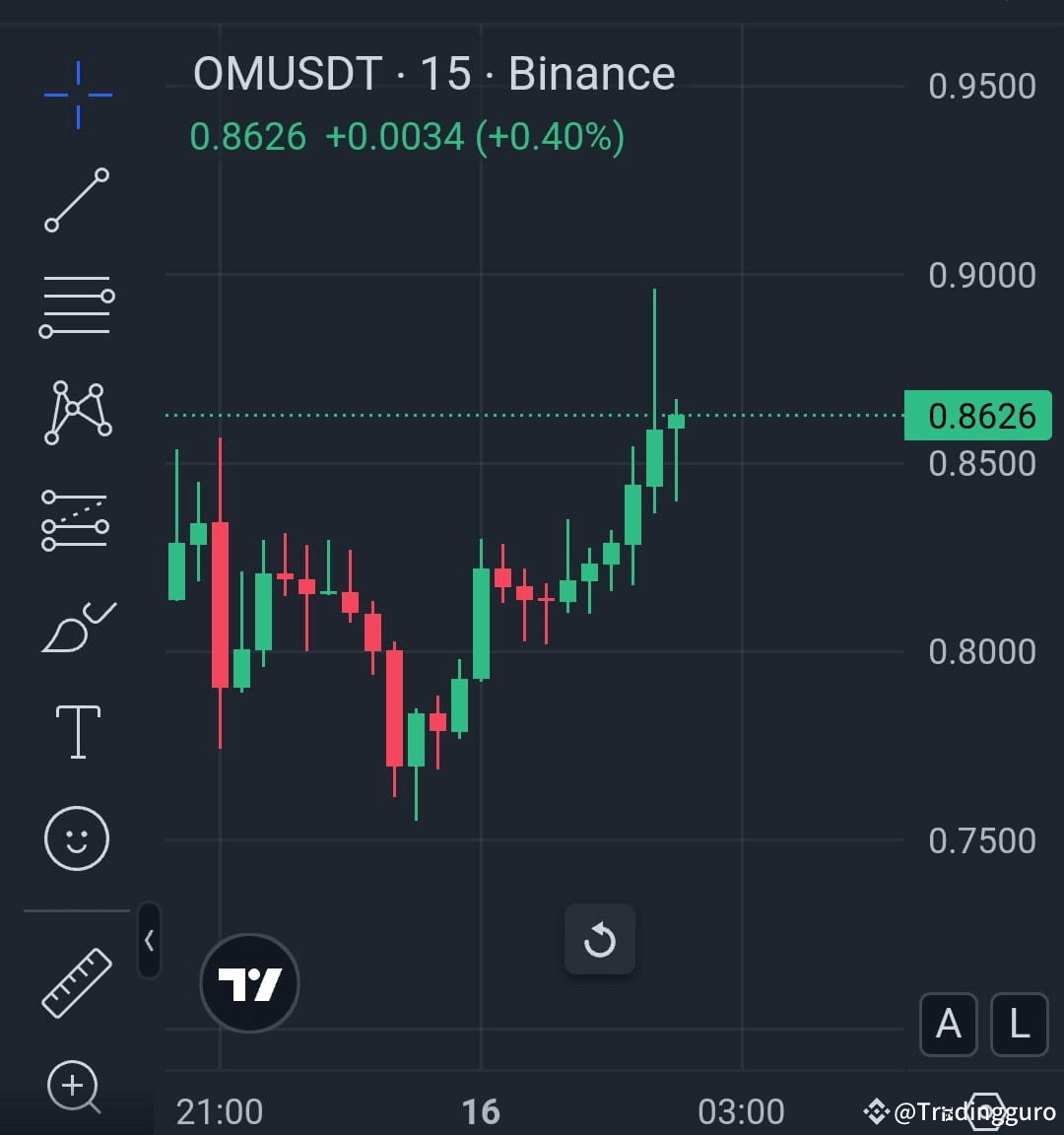Activate the zoom-in magnifier tool
The width and height of the screenshot is (1064, 1135).
click(x=74, y=1087)
